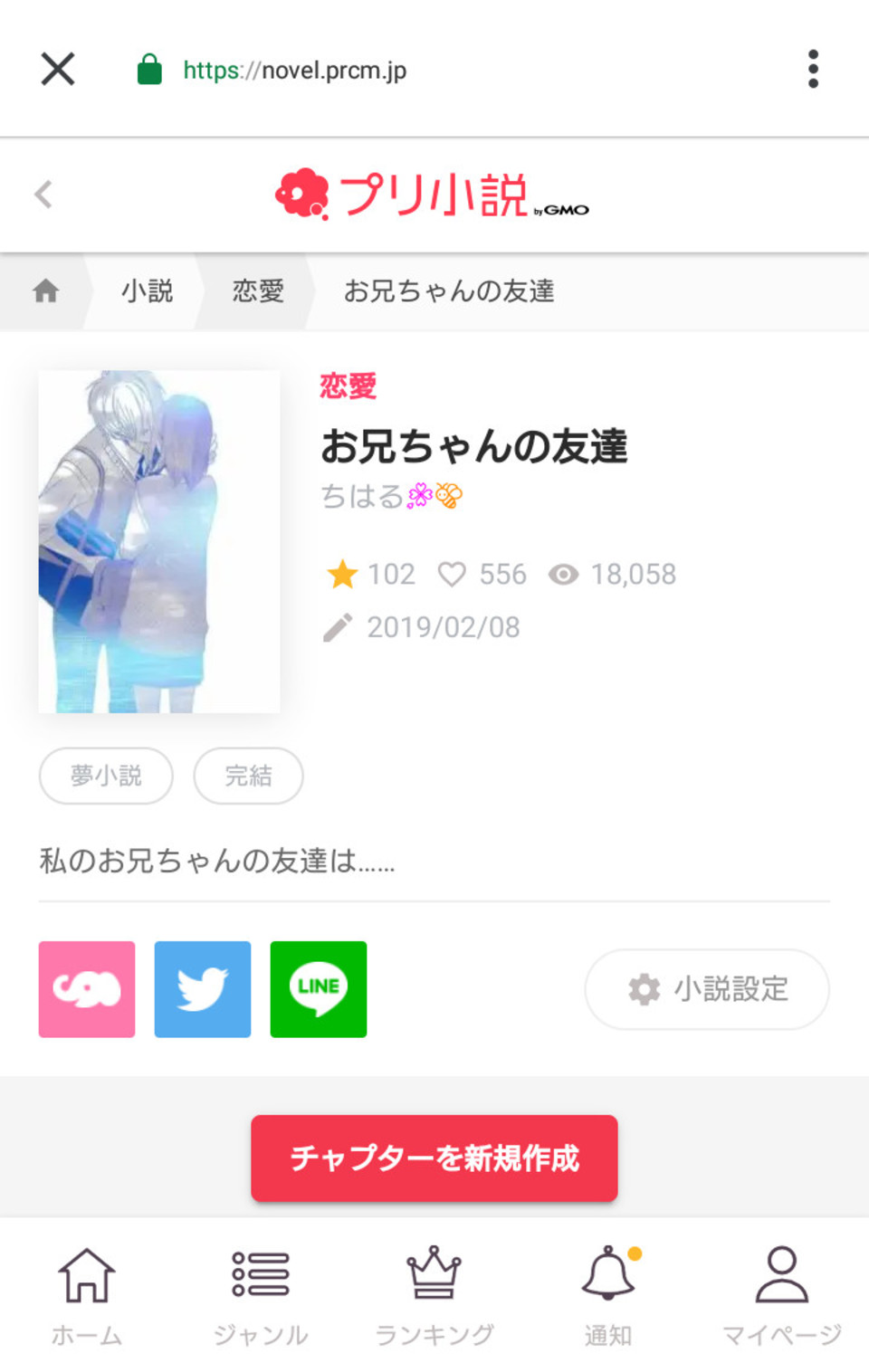The height and width of the screenshot is (1372, 869).
Task: Share the novel via LINE
Action: point(318,988)
